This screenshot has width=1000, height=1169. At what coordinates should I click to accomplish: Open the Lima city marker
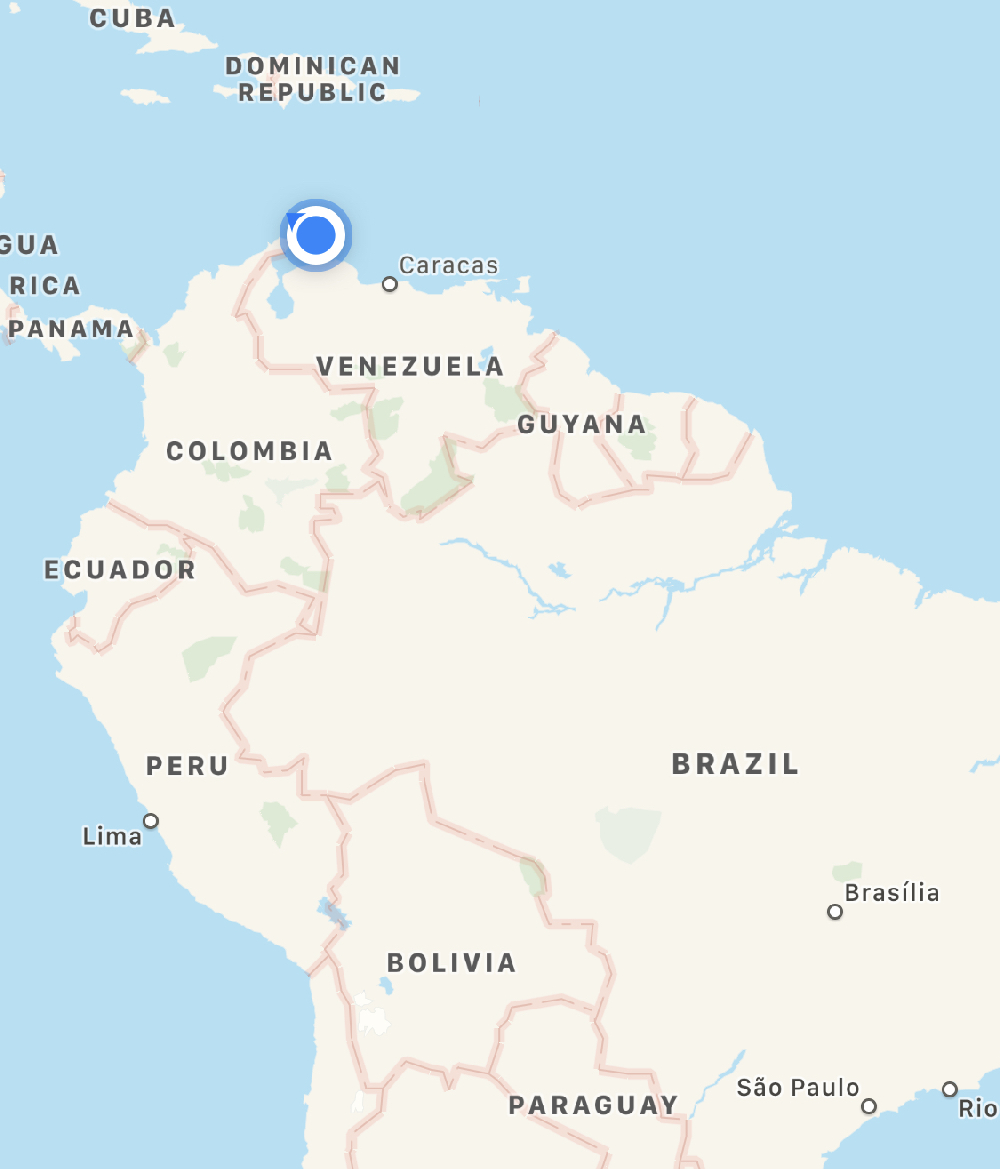click(x=150, y=821)
